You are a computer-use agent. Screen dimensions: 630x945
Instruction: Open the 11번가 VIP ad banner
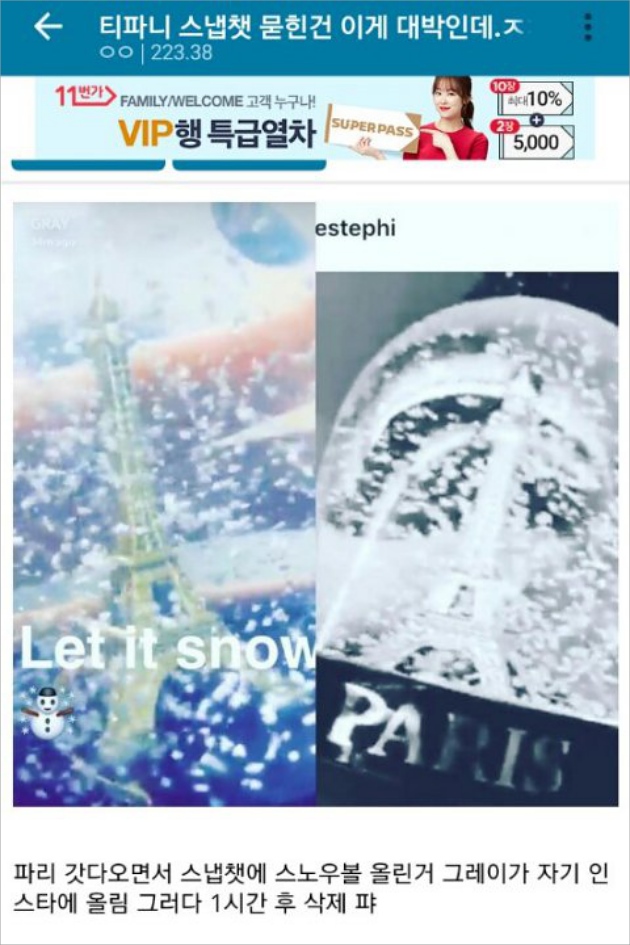coord(314,118)
